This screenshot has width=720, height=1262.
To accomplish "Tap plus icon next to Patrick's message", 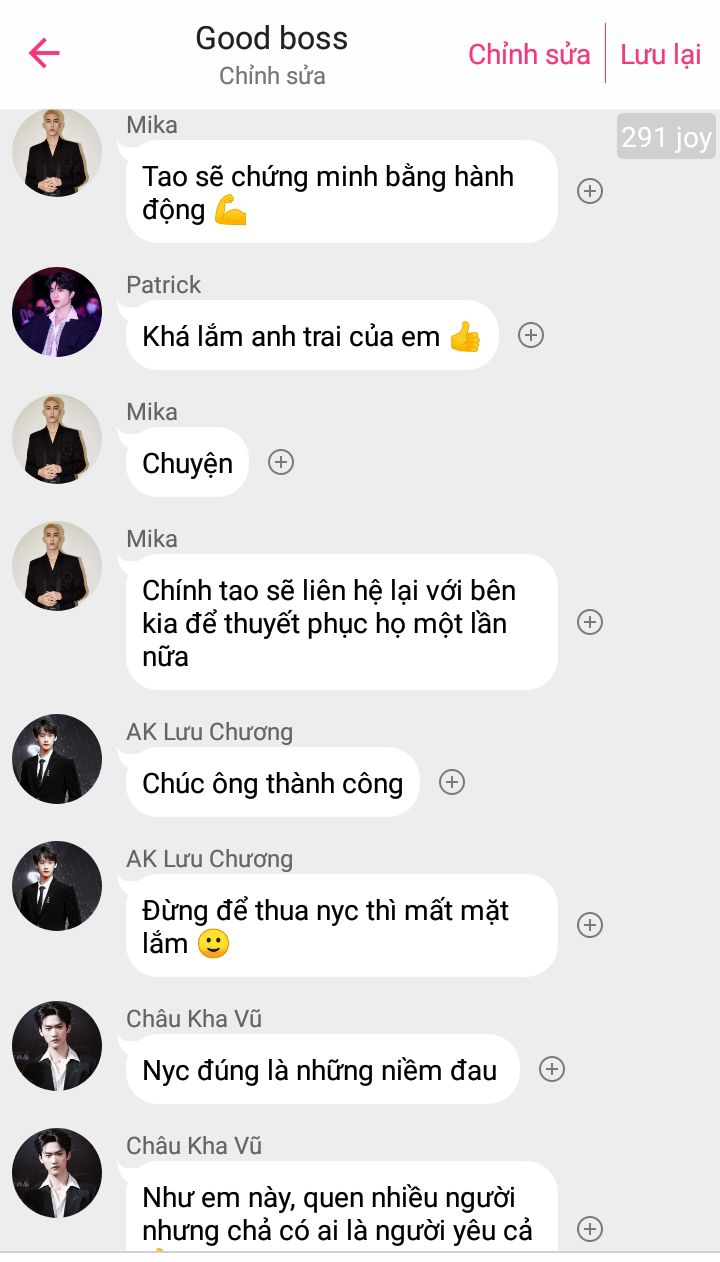I will [x=531, y=335].
